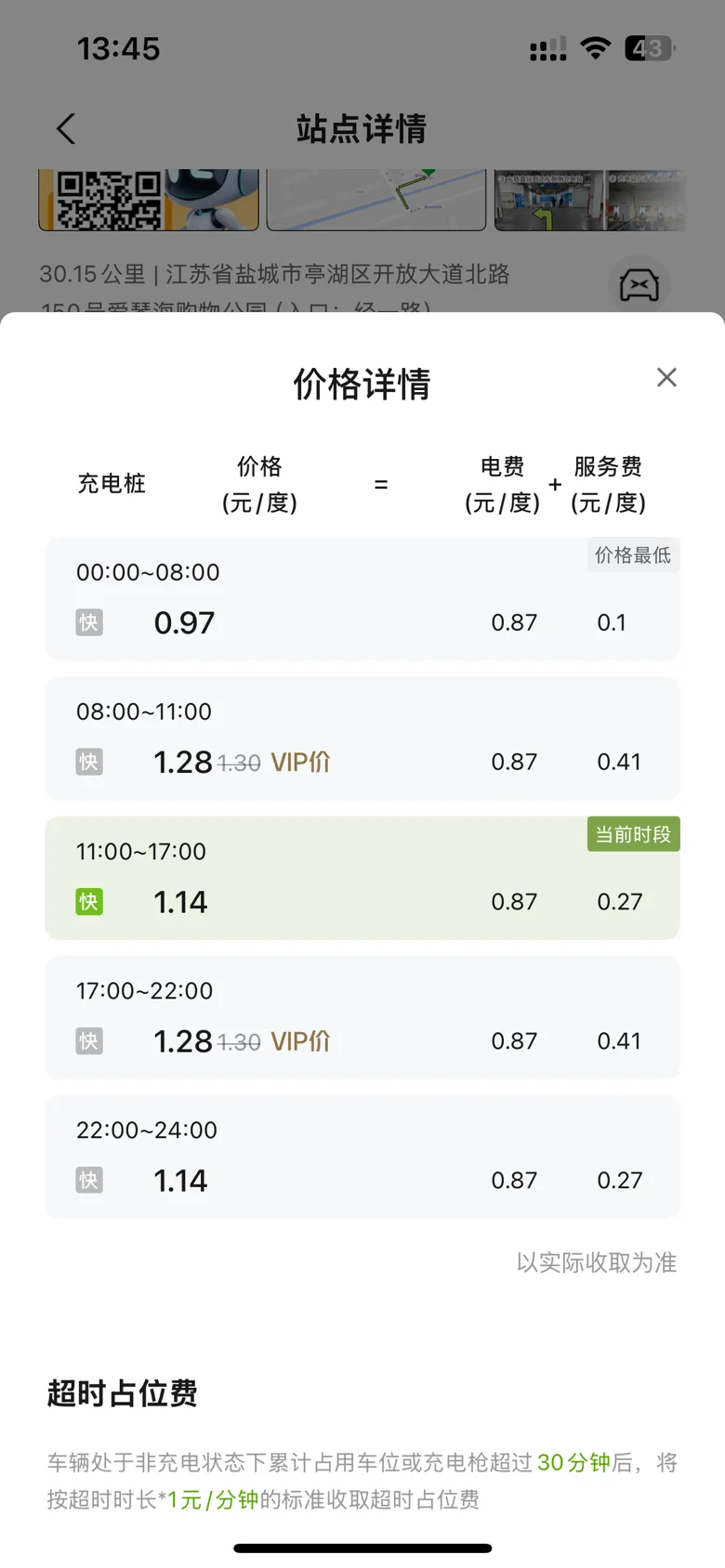Open the QR code robot thumbnail

(x=149, y=200)
